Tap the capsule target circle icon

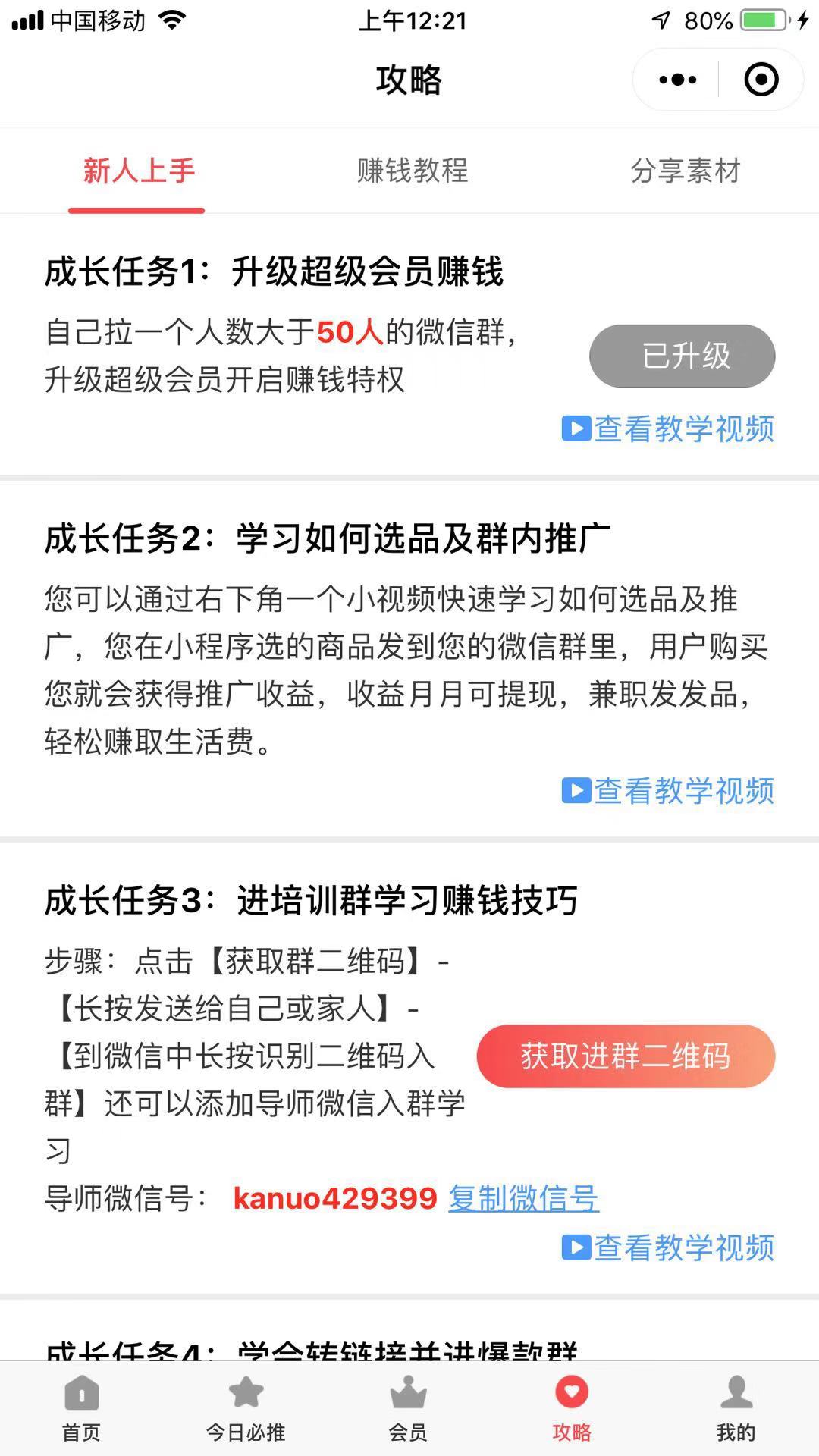[x=760, y=79]
